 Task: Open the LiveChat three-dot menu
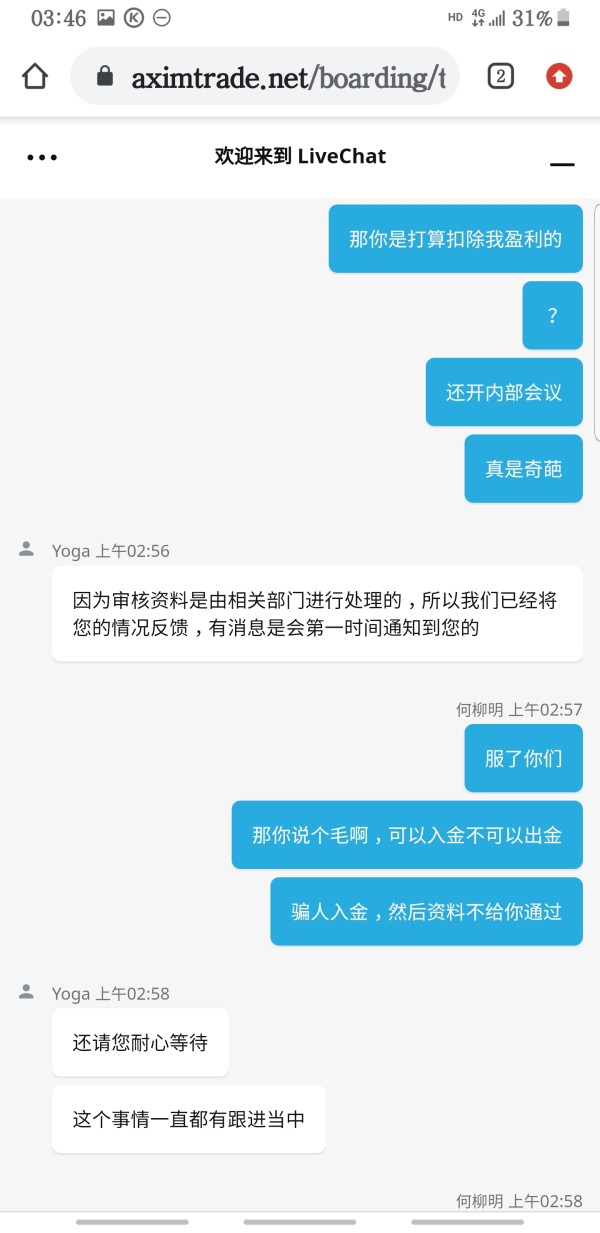click(x=42, y=157)
